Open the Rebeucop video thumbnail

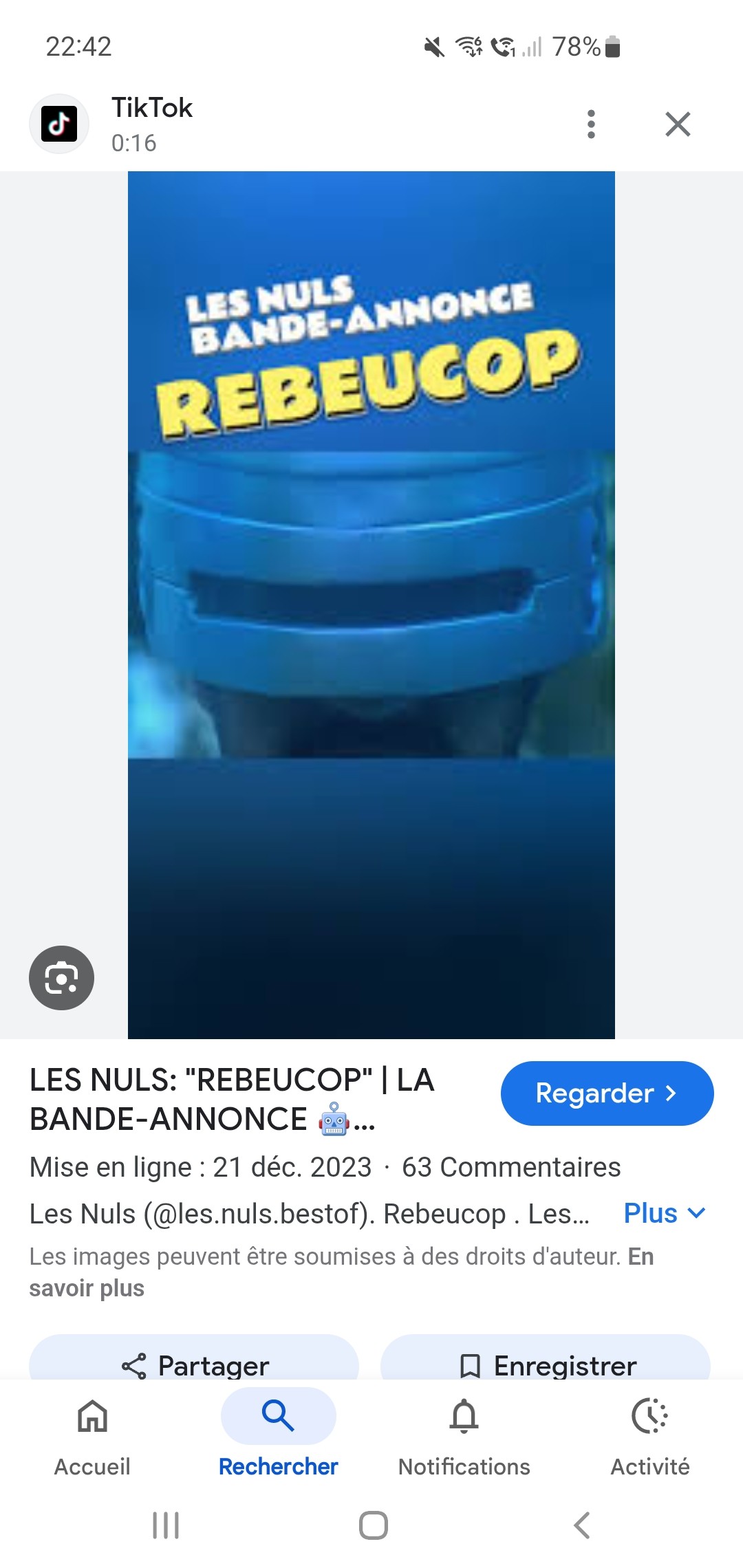[371, 605]
